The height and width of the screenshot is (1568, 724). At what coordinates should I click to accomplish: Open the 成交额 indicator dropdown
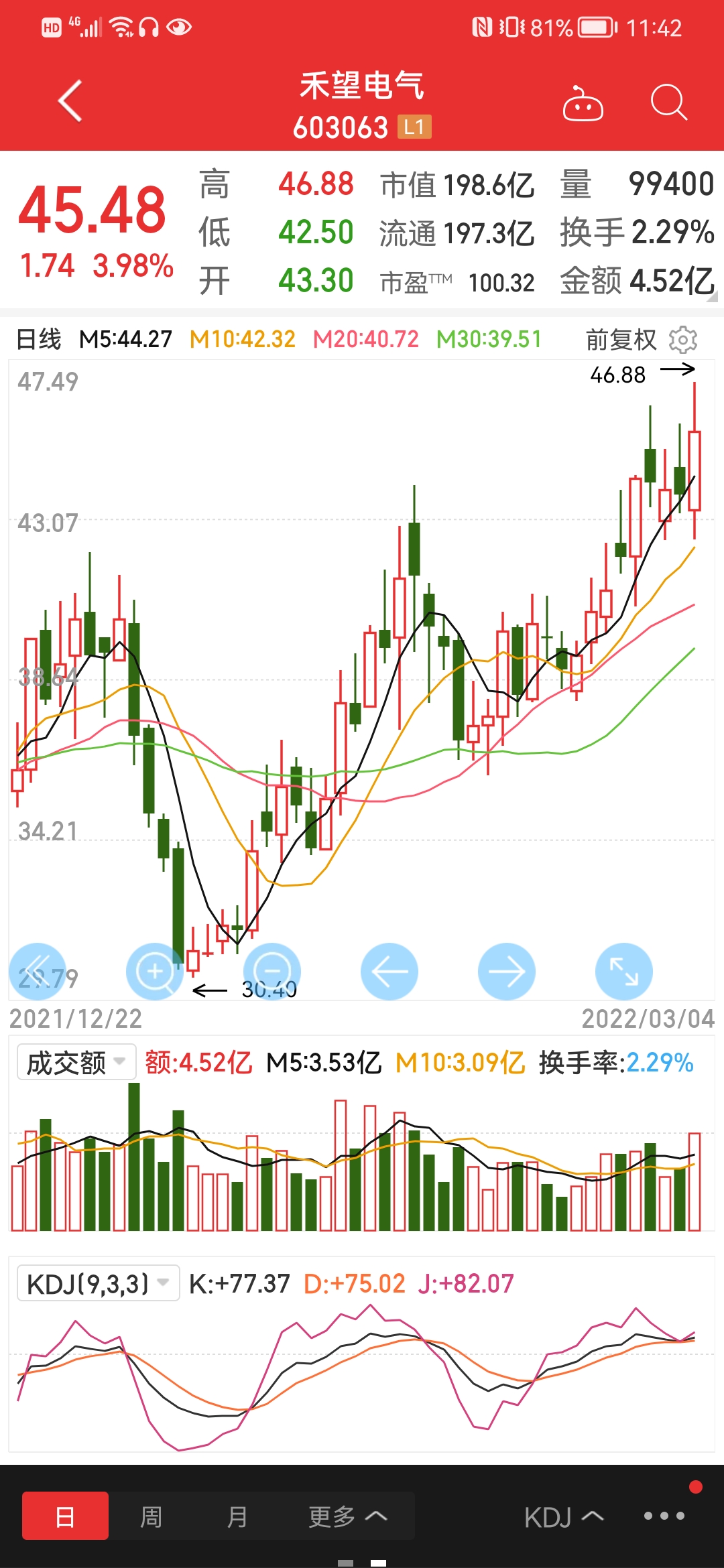click(76, 1062)
